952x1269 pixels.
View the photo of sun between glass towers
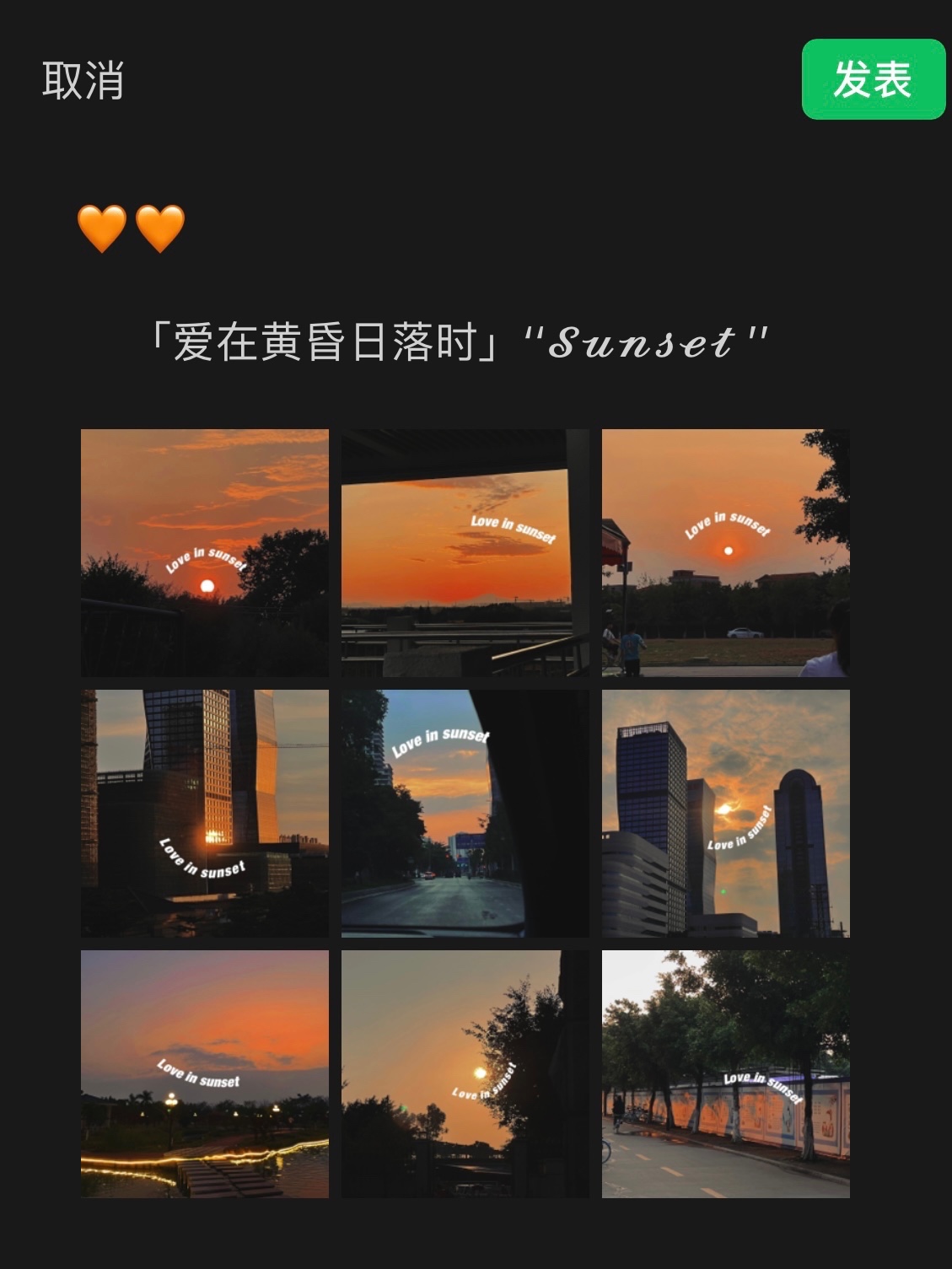coord(204,813)
